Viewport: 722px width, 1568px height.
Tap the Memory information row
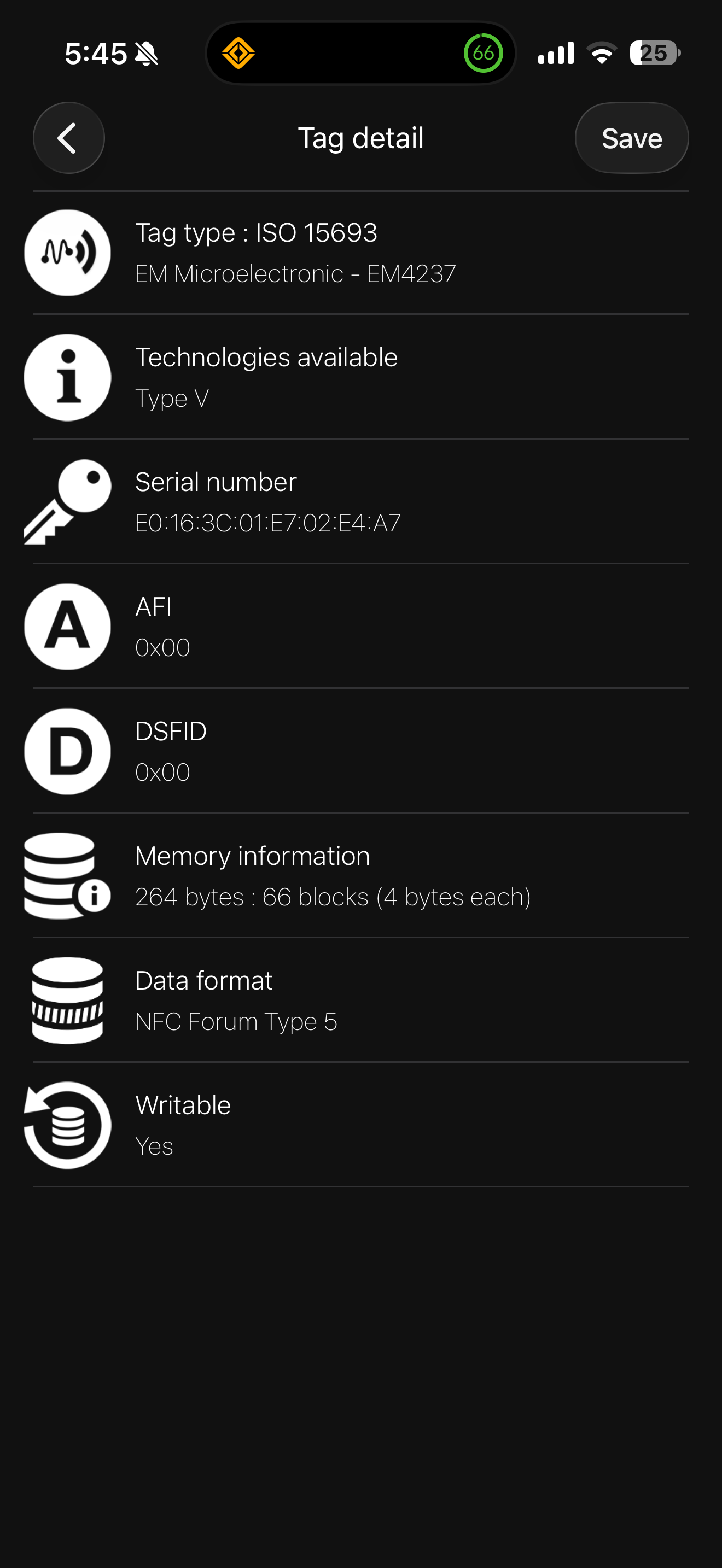click(361, 876)
